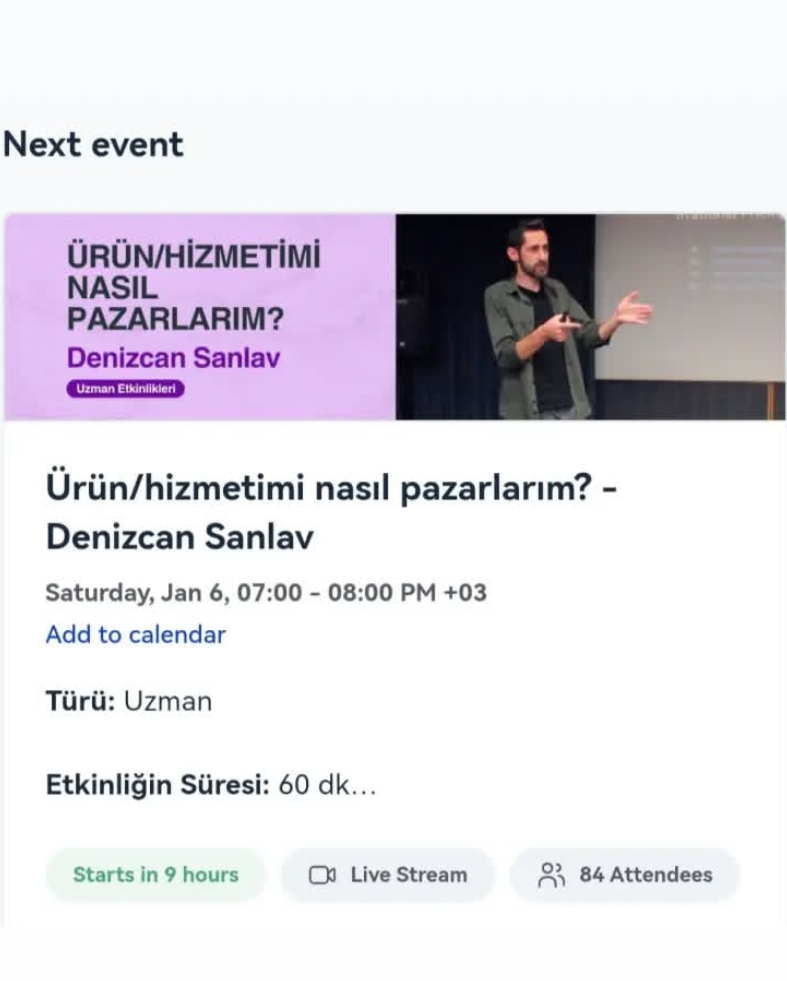Click the Saturday, Jan 6 event date text

(264, 592)
